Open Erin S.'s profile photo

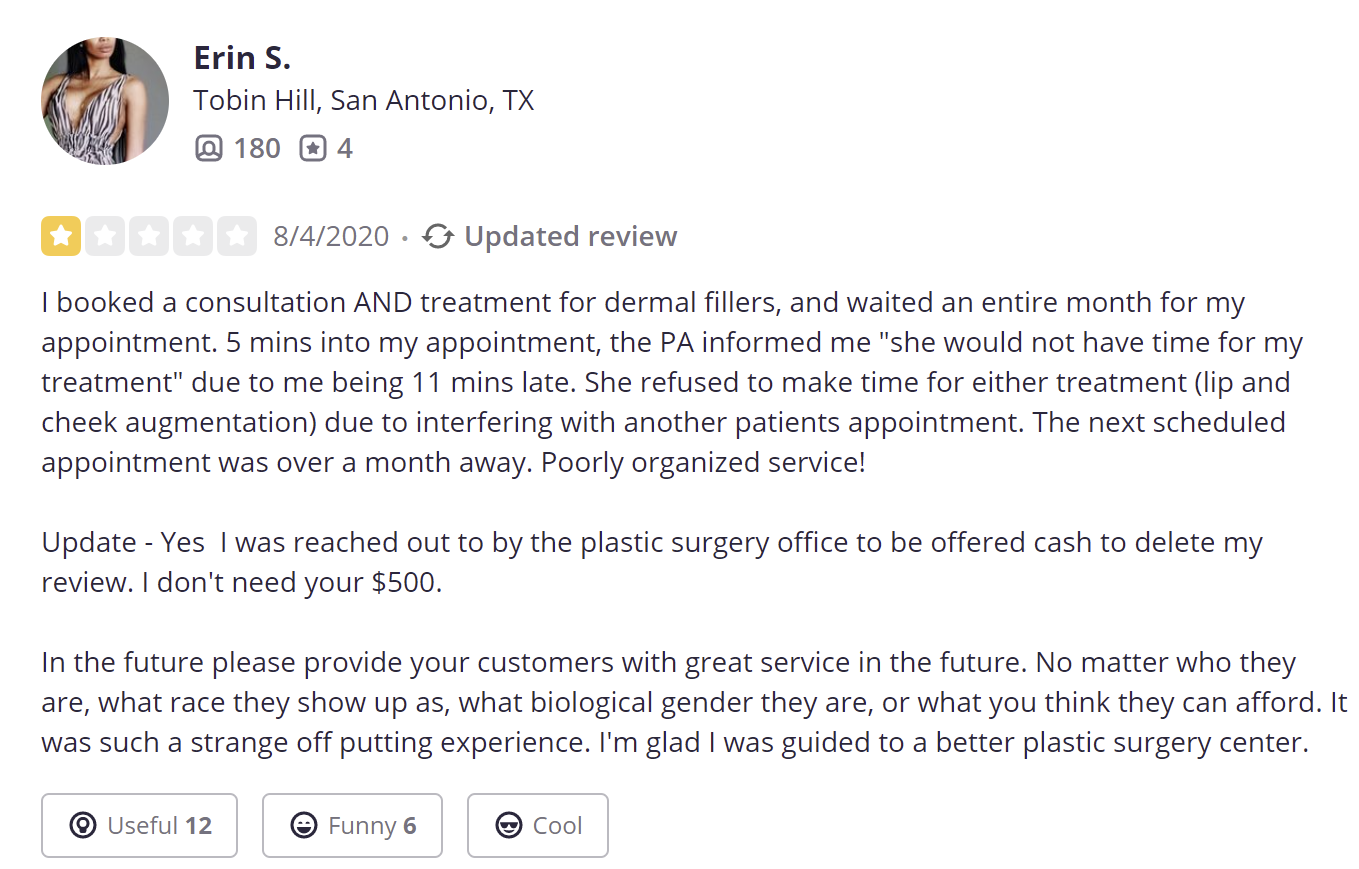(104, 101)
